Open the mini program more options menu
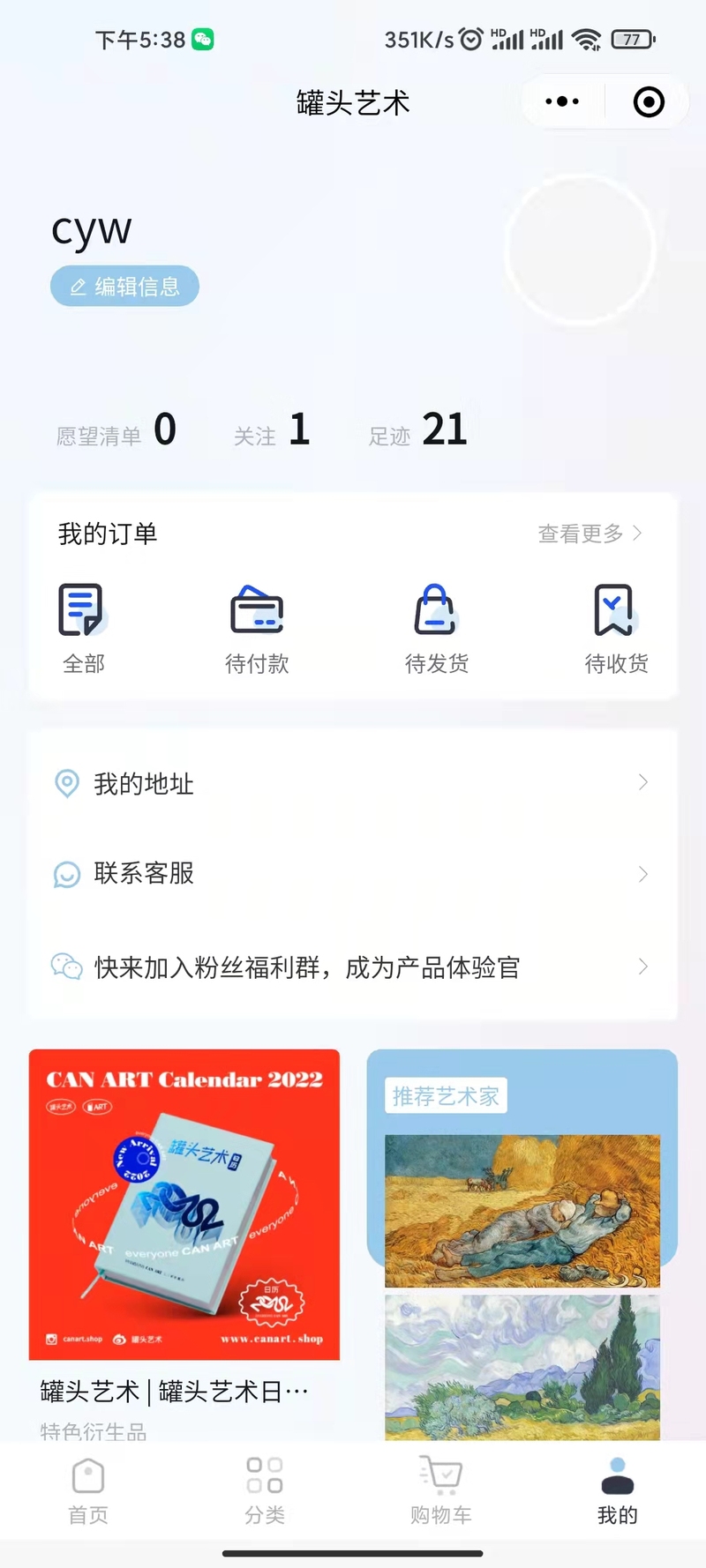Viewport: 706px width, 1568px height. (562, 102)
